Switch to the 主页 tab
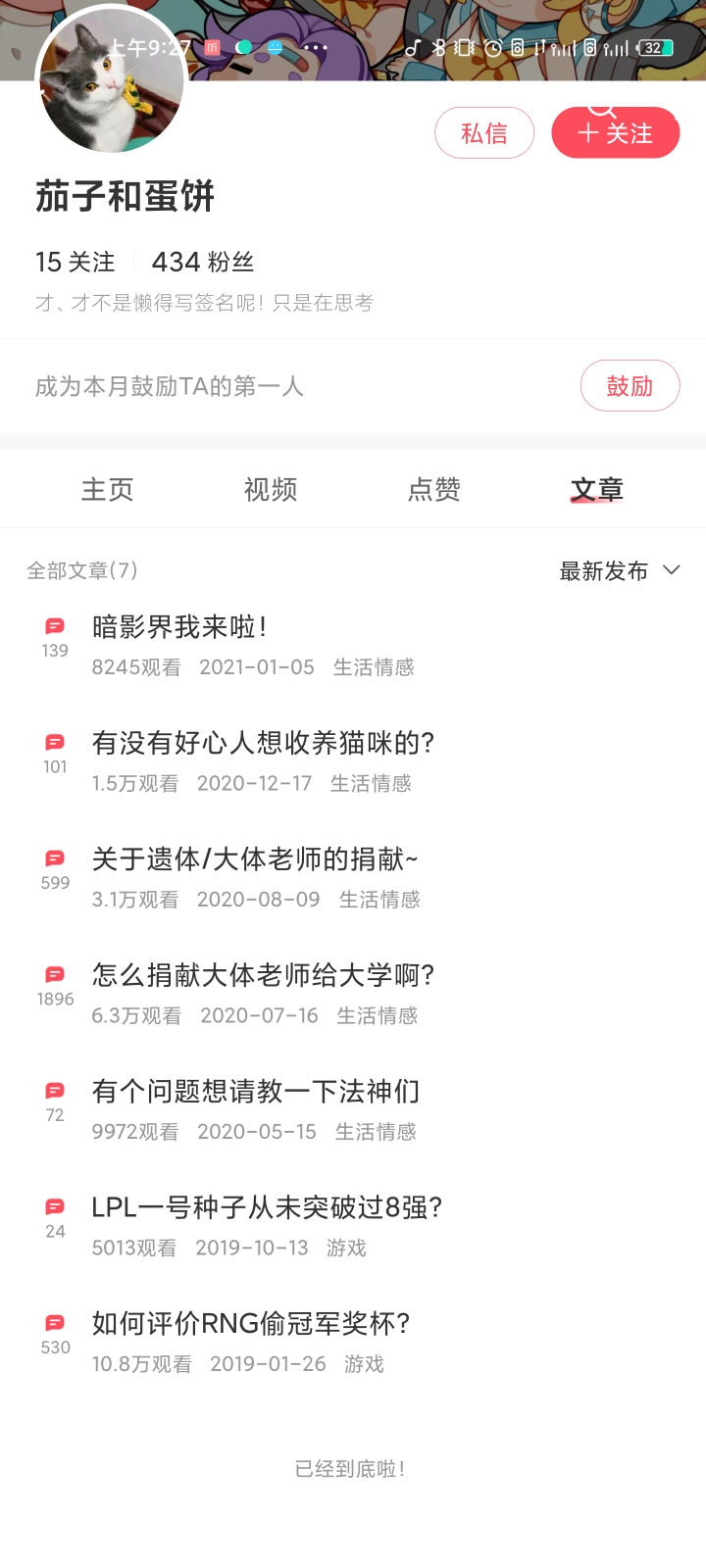The height and width of the screenshot is (1568, 706). tap(107, 489)
